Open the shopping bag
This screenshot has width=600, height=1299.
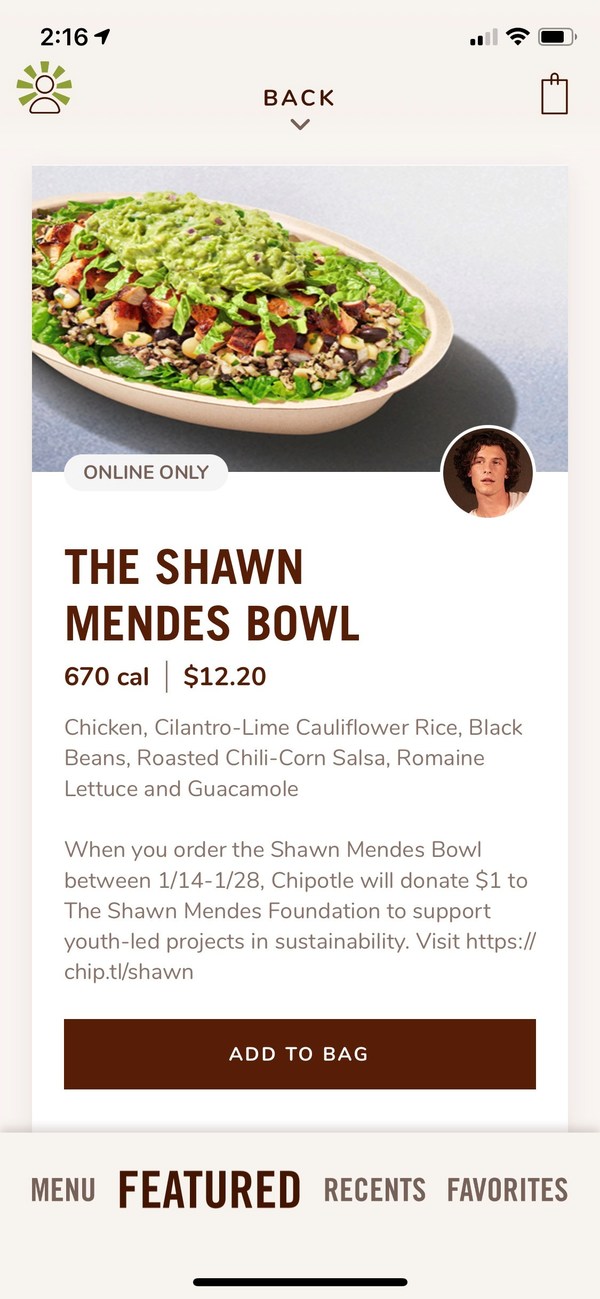[x=554, y=94]
